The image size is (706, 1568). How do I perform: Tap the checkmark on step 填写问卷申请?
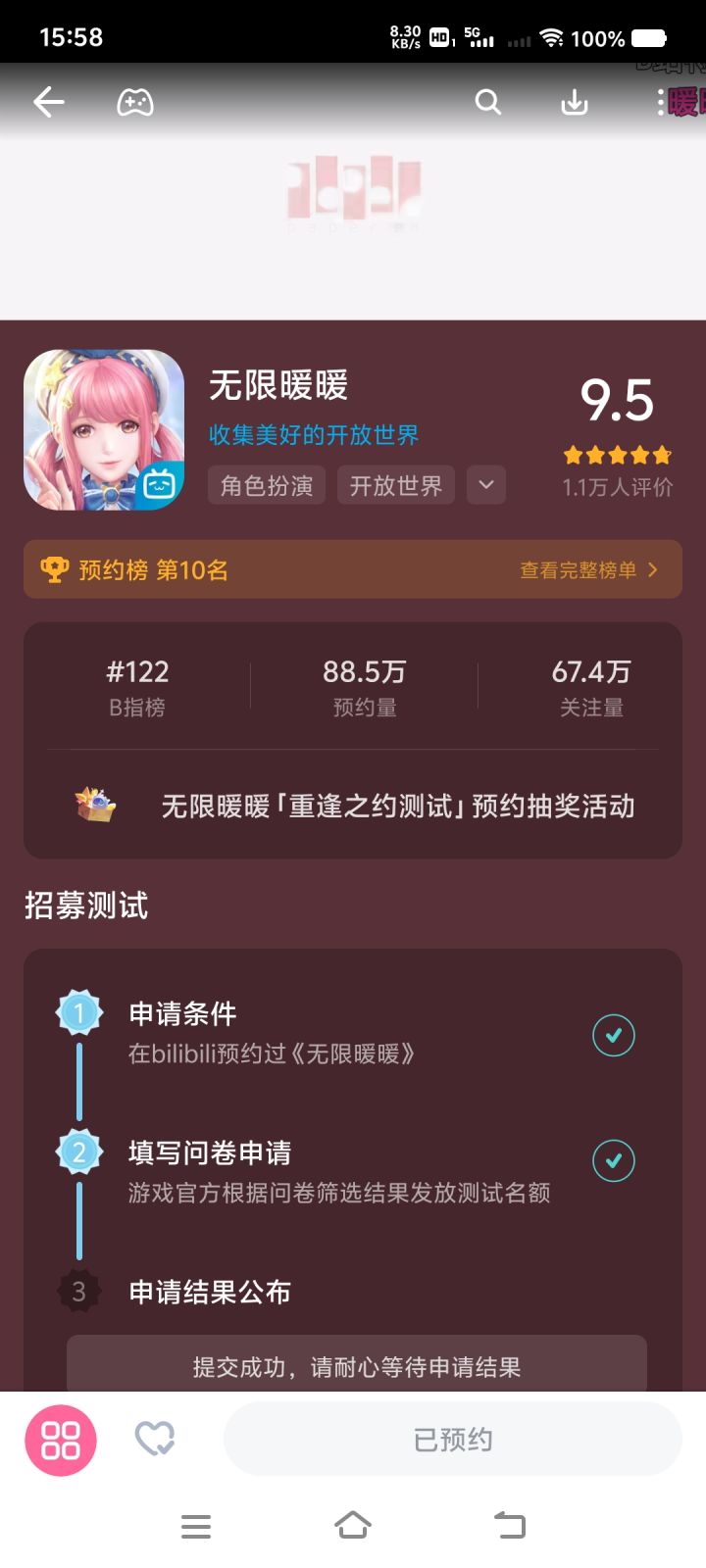pyautogui.click(x=614, y=1160)
